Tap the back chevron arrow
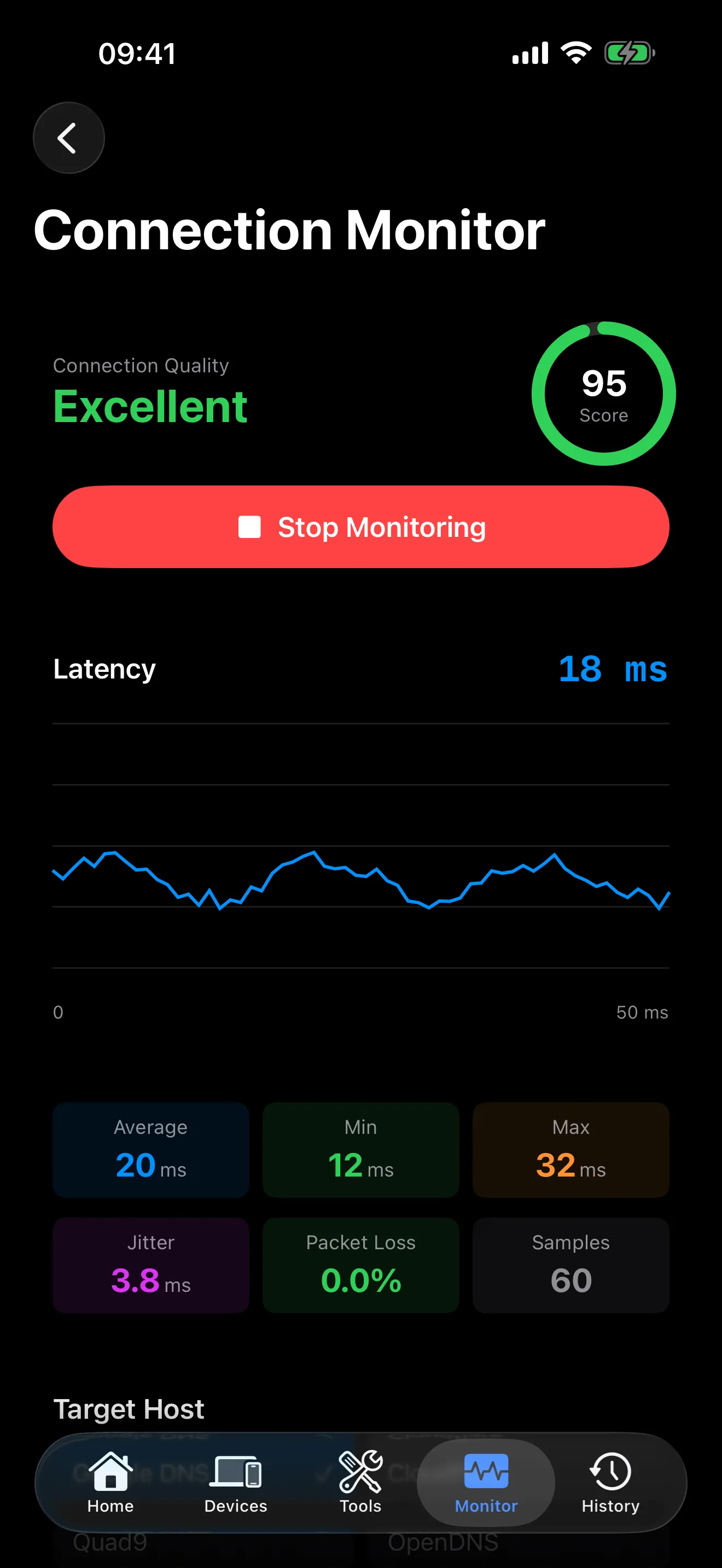This screenshot has width=722, height=1568. pos(69,137)
